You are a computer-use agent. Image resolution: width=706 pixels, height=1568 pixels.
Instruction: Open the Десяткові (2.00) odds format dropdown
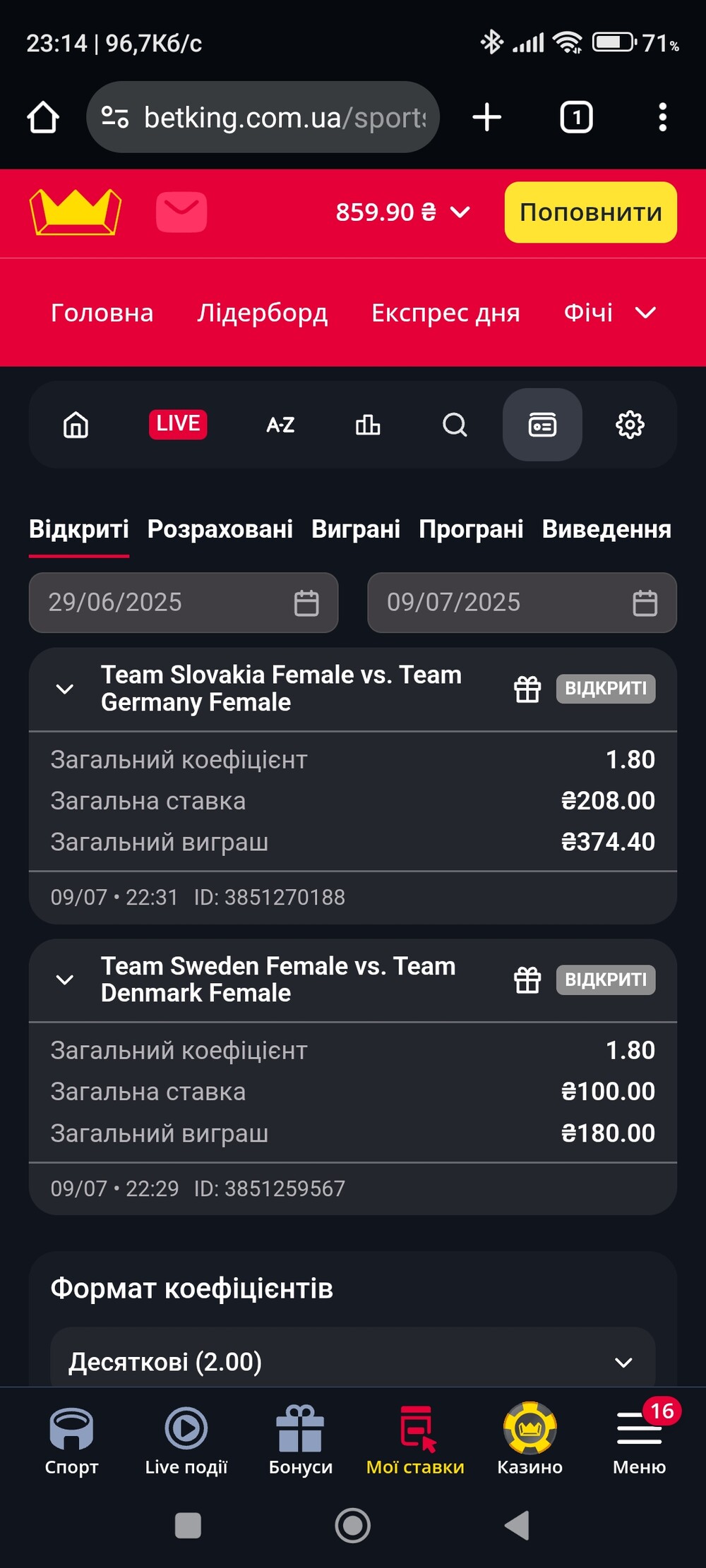click(353, 1361)
